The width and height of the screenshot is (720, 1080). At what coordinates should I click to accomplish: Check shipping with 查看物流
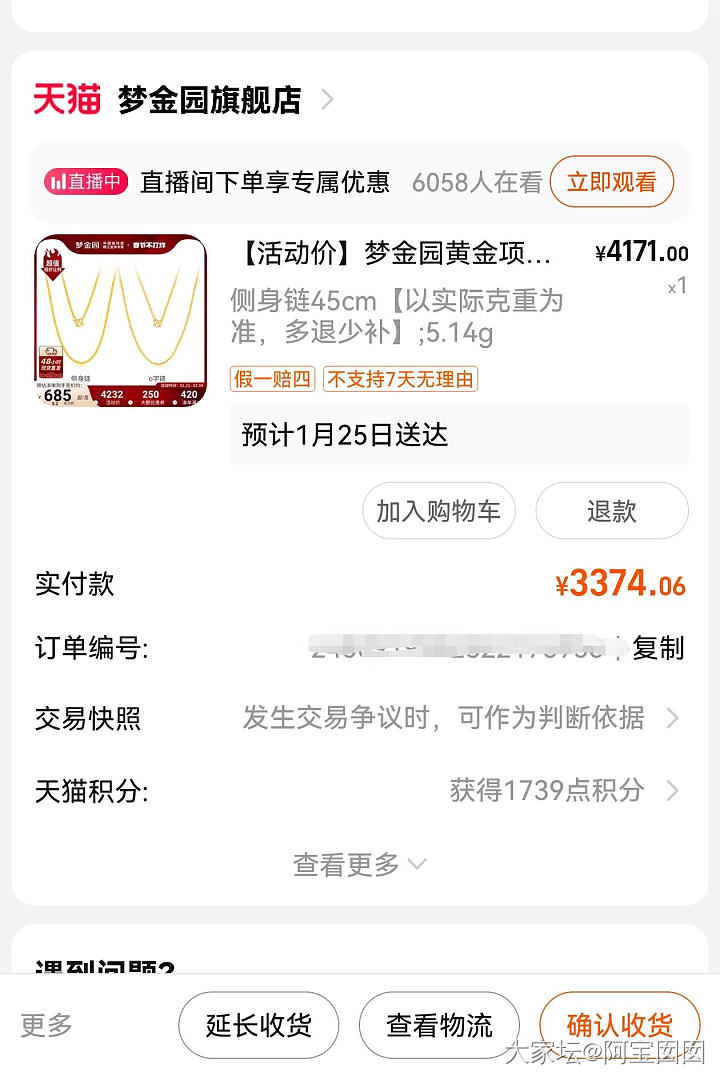point(439,1025)
